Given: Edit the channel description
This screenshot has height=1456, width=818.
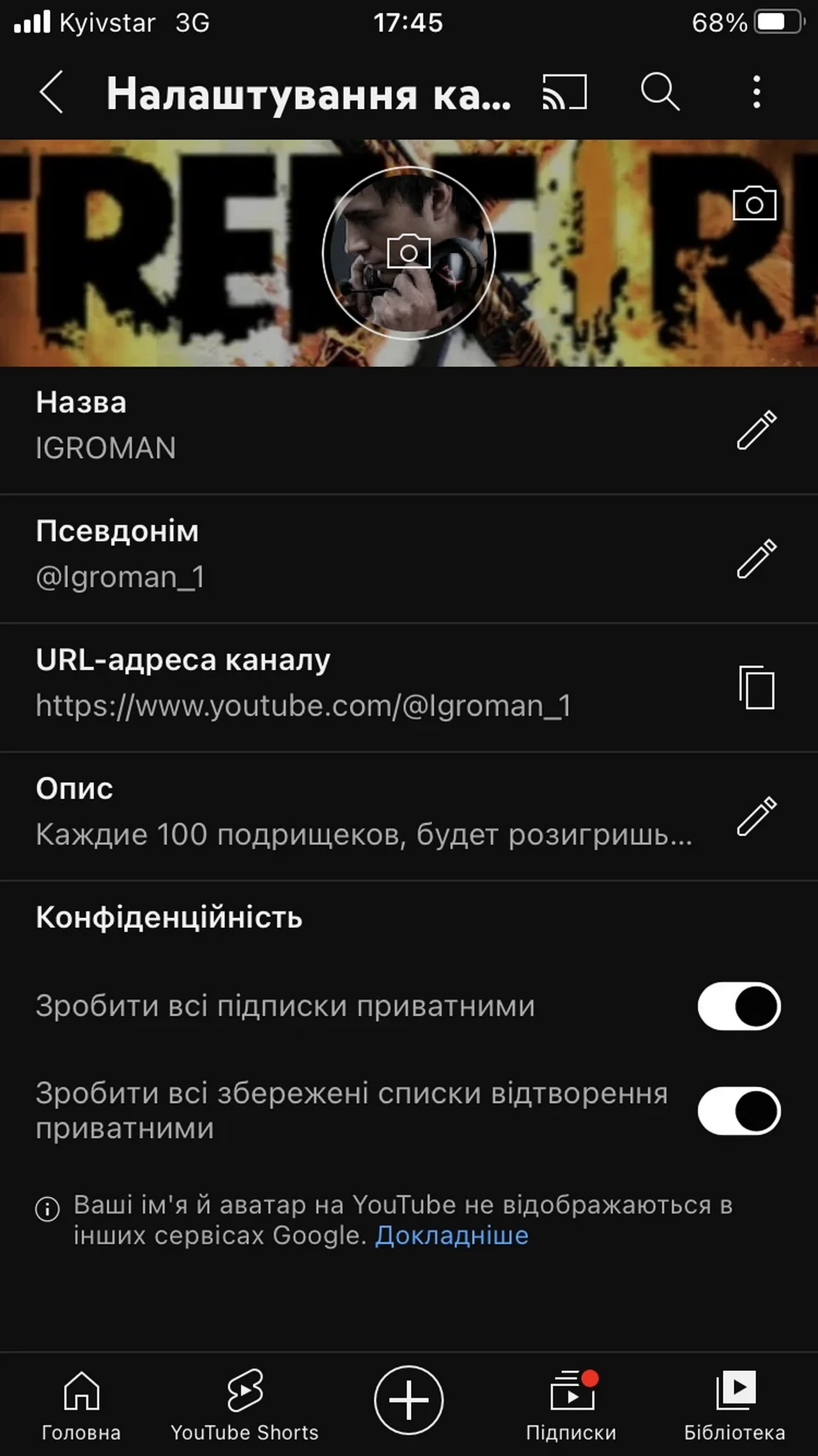Looking at the screenshot, I should [757, 816].
